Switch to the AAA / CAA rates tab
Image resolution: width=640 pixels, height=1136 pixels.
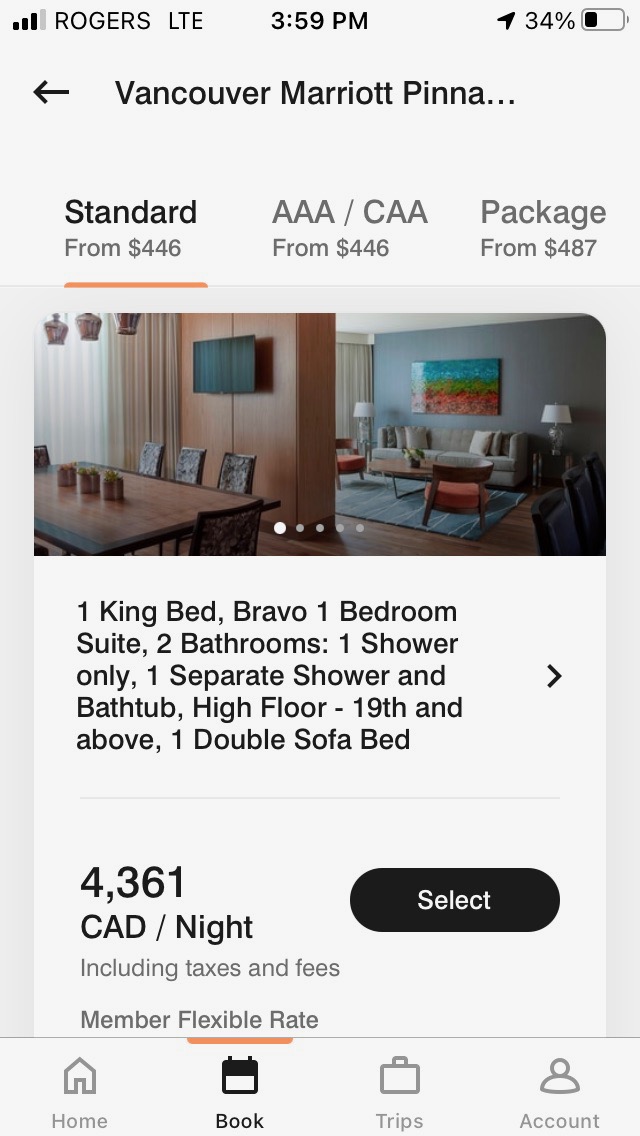click(349, 228)
